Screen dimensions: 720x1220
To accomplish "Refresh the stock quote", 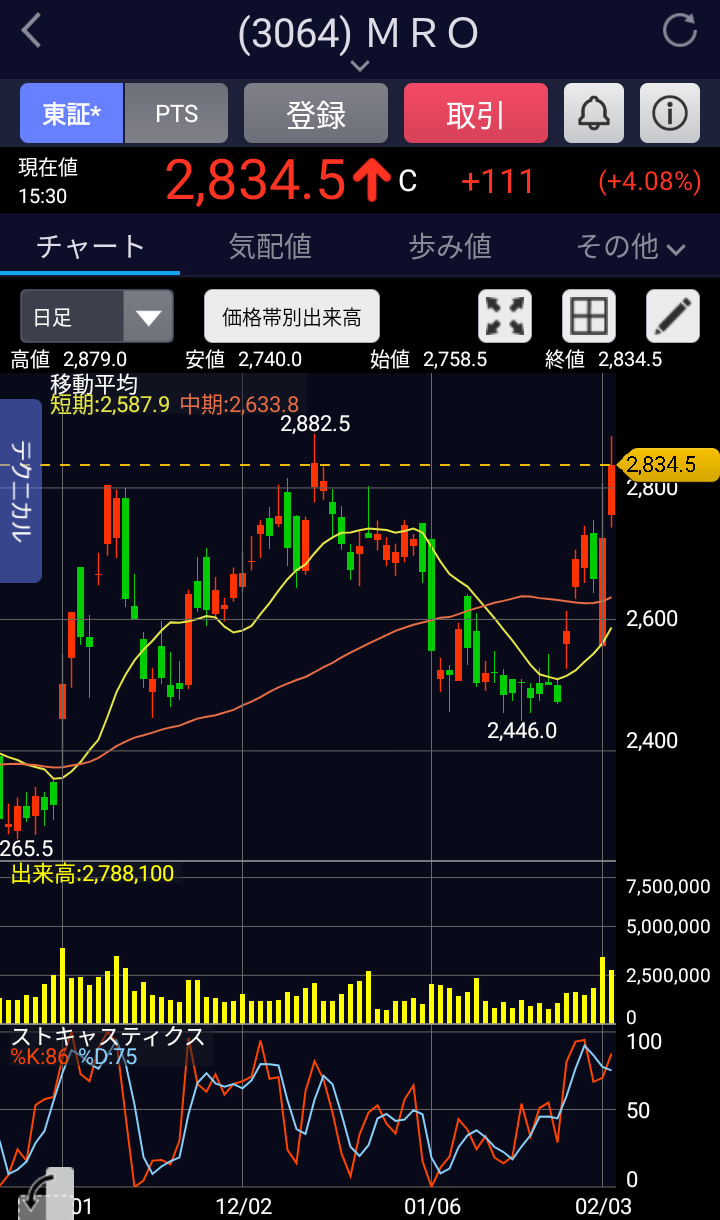I will click(x=680, y=31).
